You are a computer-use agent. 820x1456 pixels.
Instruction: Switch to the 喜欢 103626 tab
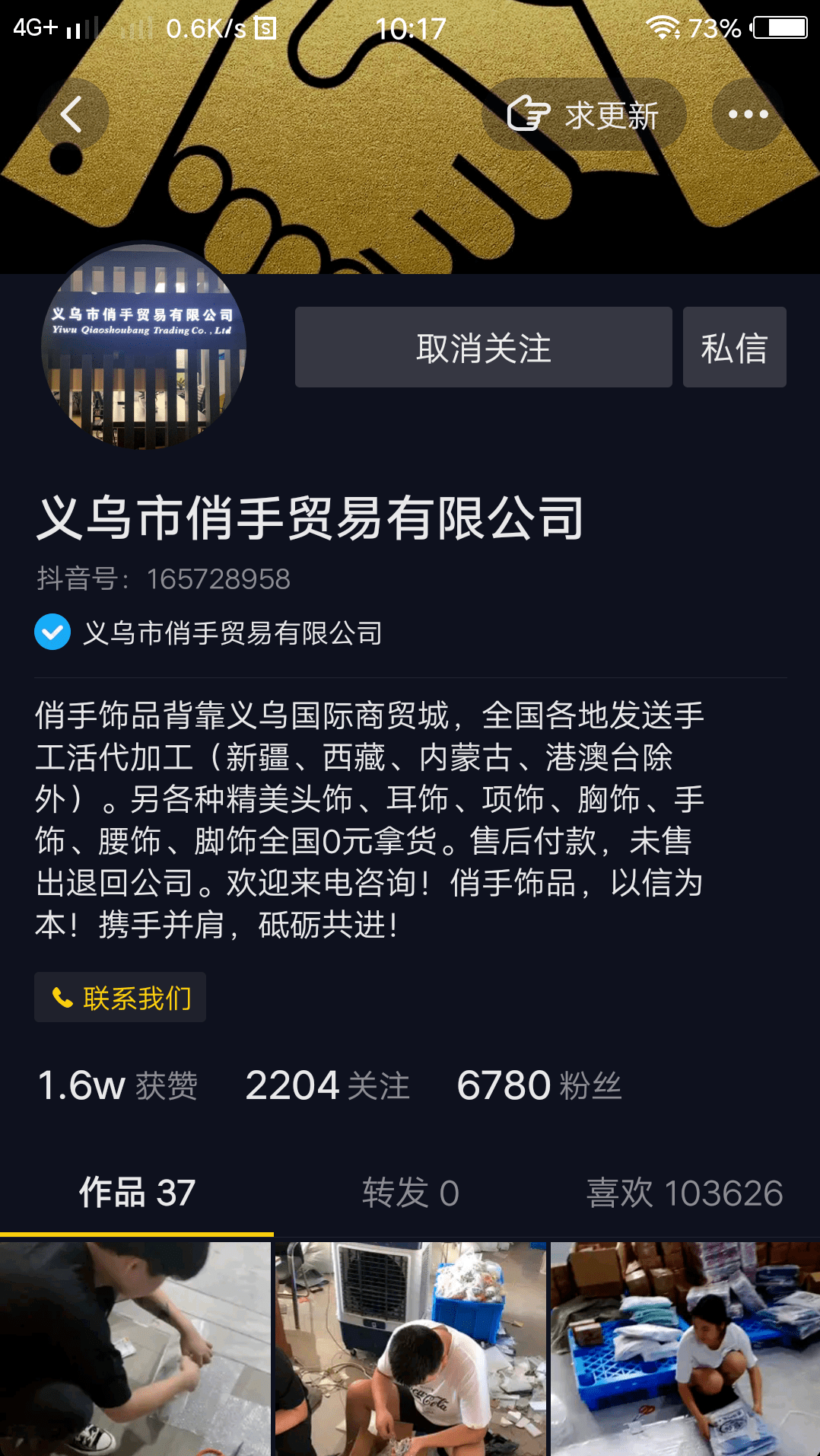[684, 1193]
